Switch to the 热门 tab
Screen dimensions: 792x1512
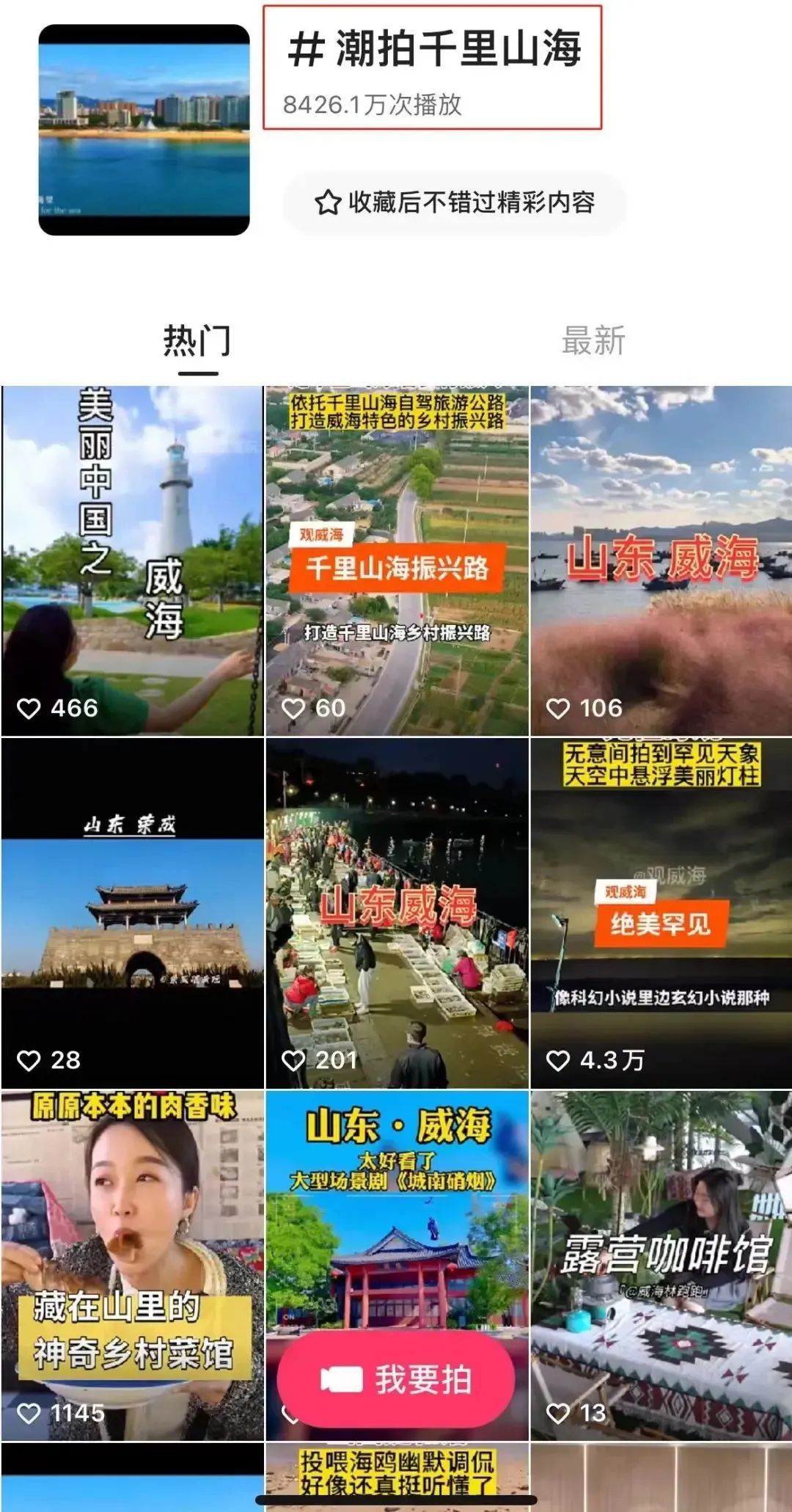pyautogui.click(x=197, y=342)
